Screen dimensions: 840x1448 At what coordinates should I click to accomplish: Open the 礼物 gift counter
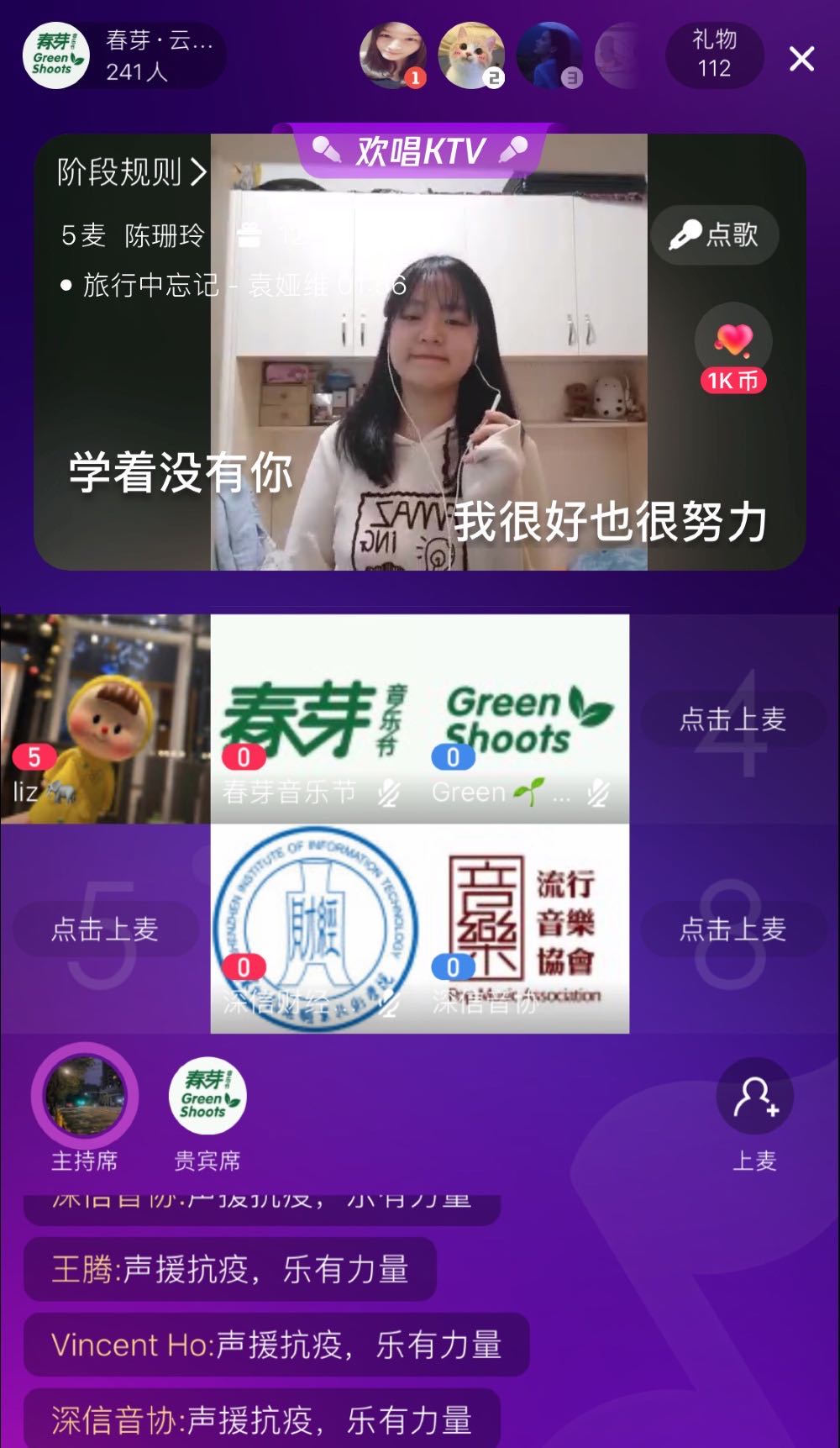click(714, 55)
